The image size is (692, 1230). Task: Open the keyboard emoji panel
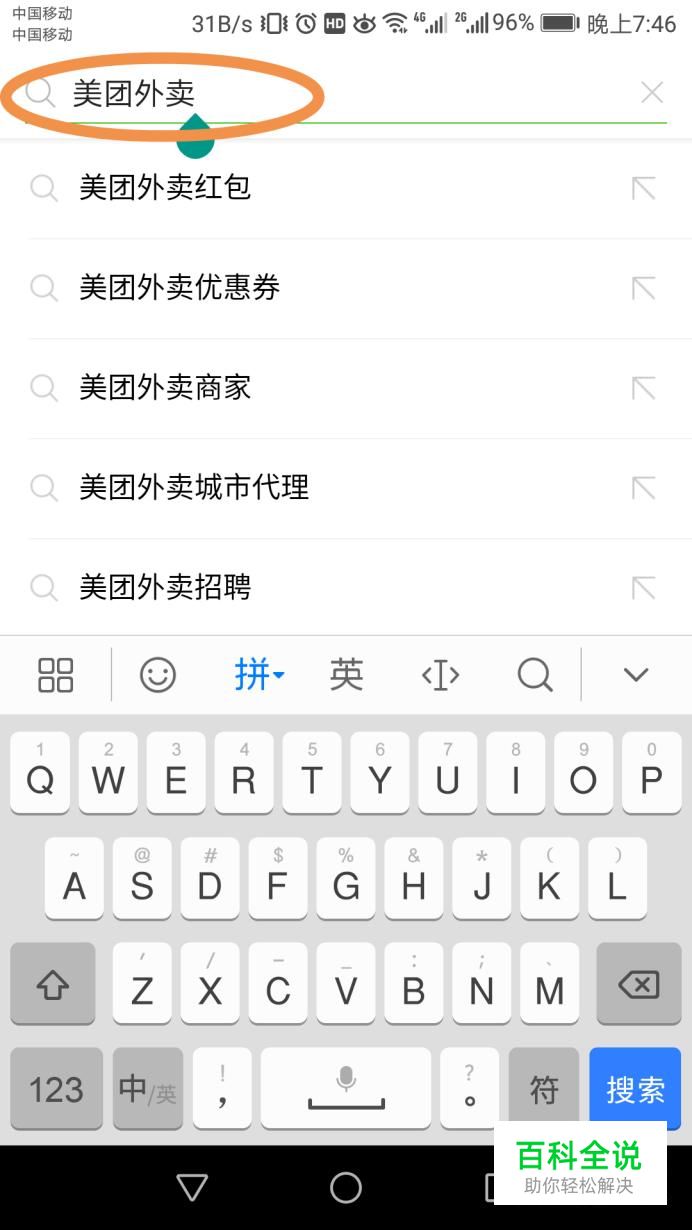[157, 675]
